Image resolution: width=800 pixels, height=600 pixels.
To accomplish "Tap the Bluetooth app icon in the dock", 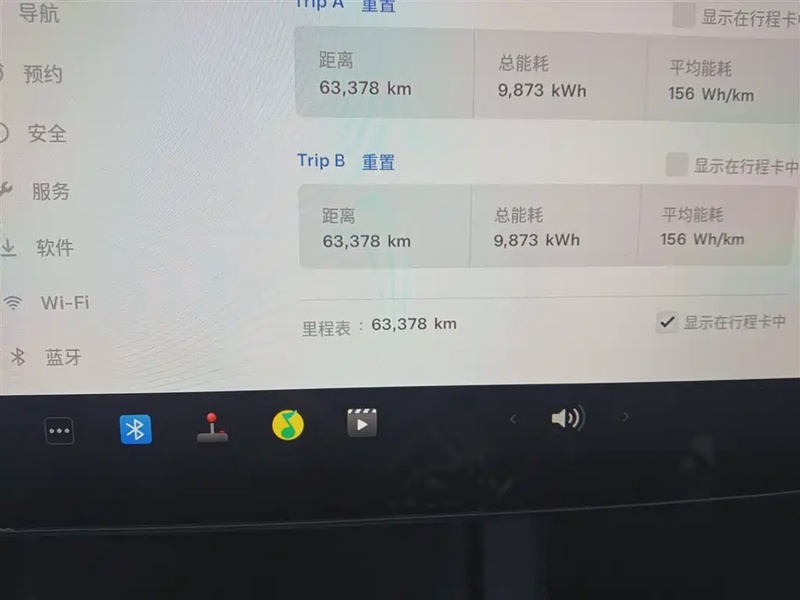I will click(x=136, y=429).
